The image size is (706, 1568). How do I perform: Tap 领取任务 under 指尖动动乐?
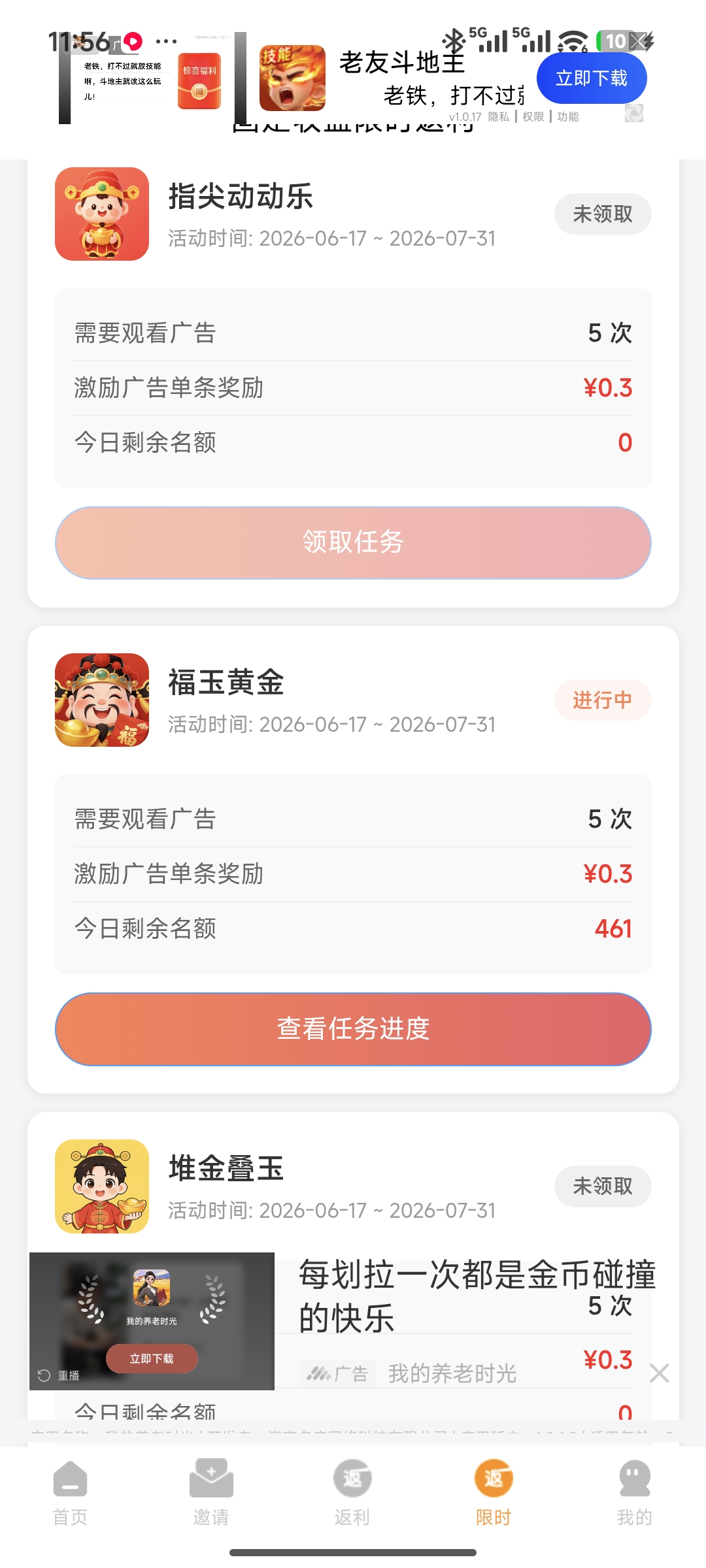point(353,542)
